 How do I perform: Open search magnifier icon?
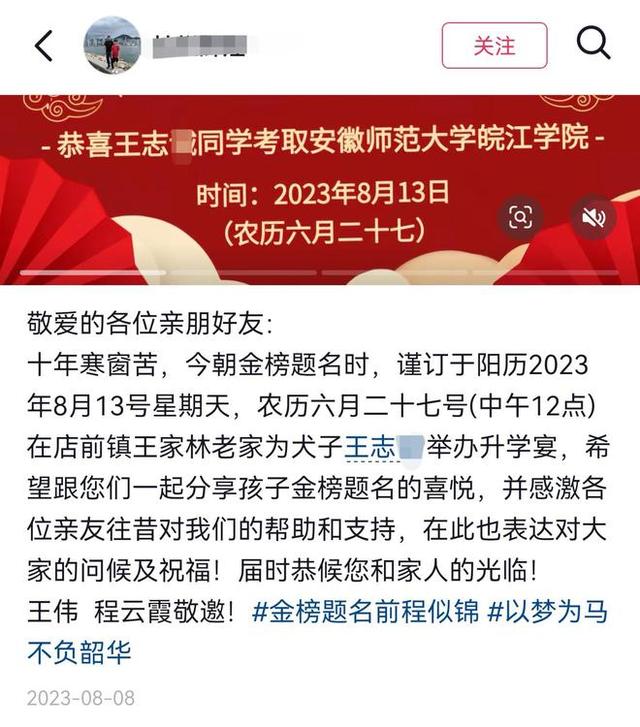click(x=593, y=44)
